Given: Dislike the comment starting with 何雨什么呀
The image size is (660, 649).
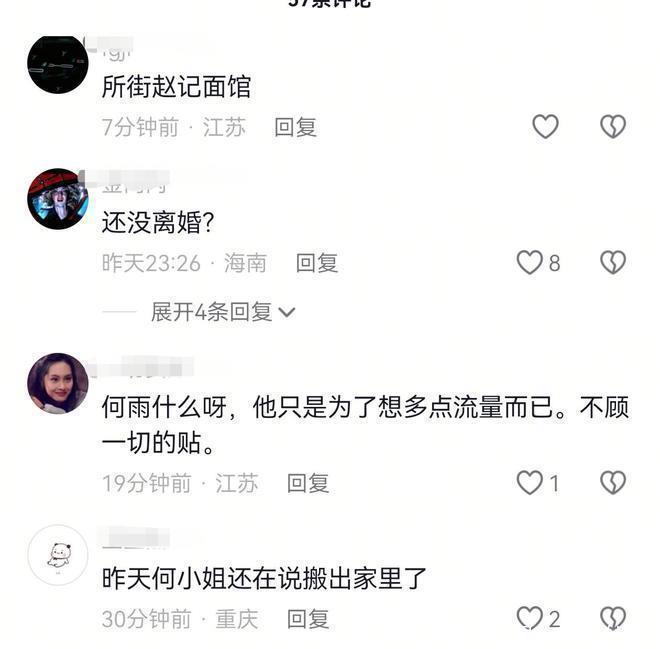Looking at the screenshot, I should coord(612,483).
